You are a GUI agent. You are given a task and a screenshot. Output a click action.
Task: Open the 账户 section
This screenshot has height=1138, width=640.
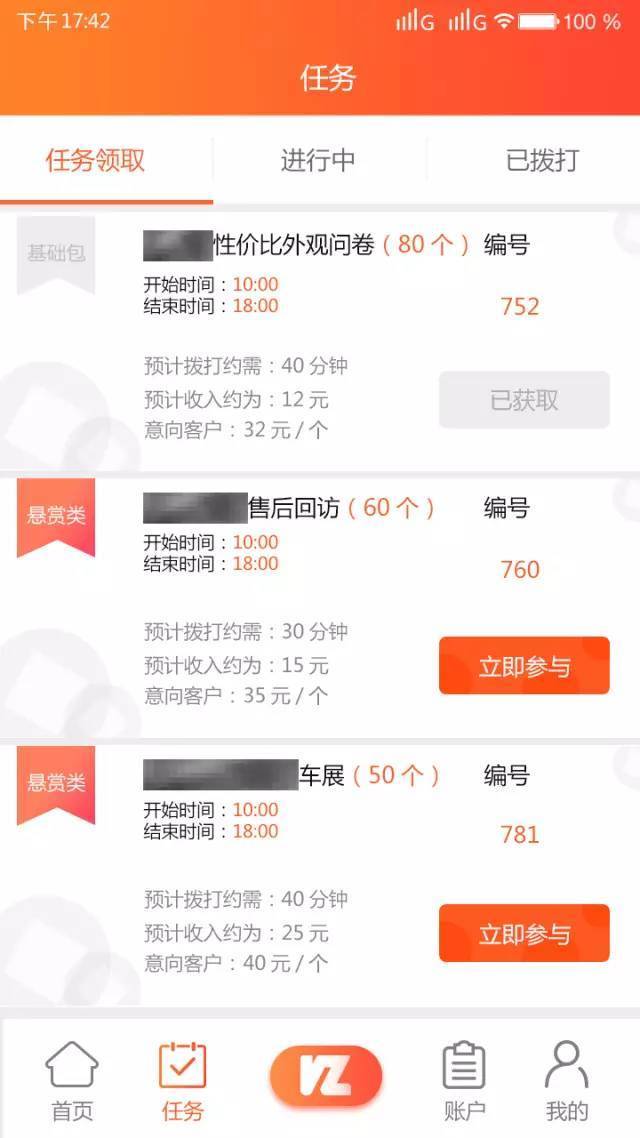[464, 1081]
